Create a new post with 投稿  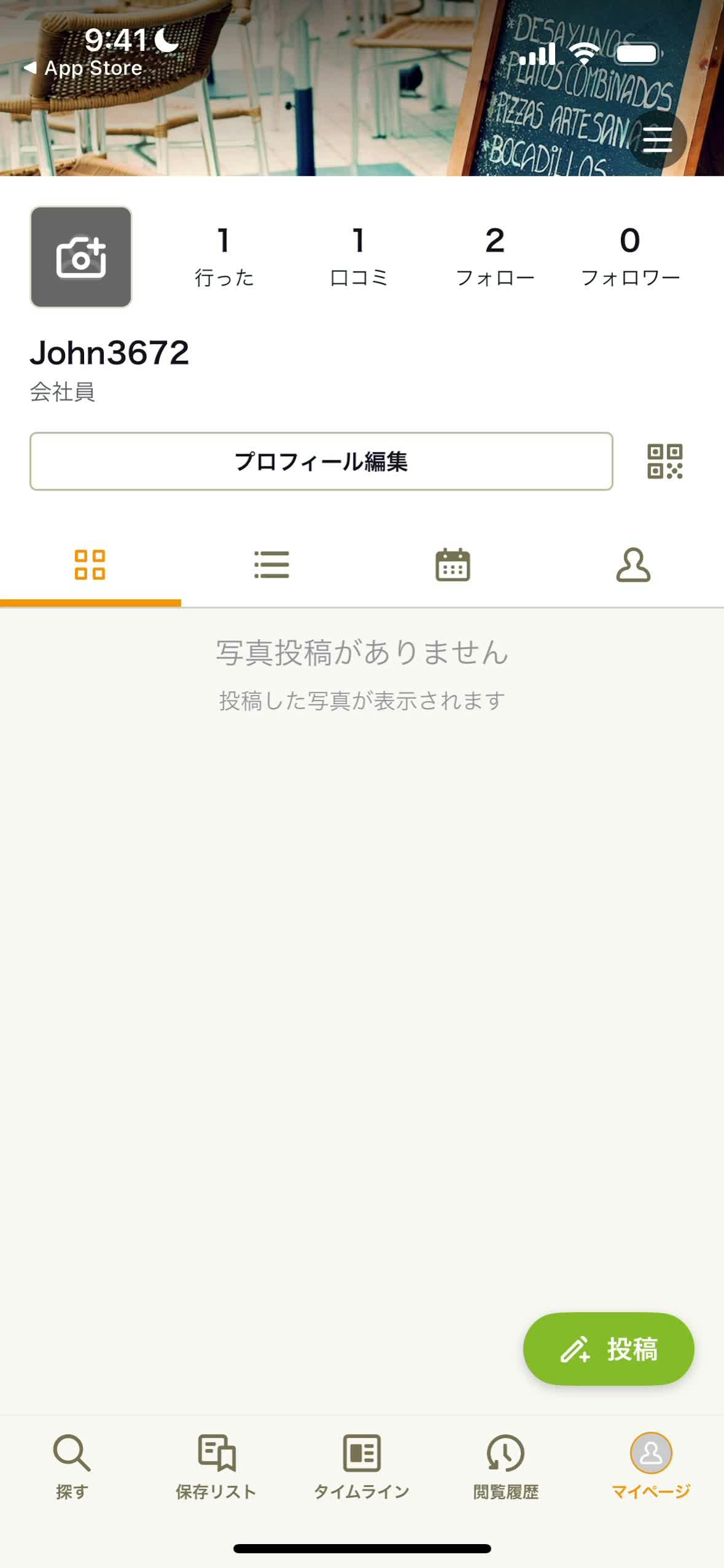[608, 1349]
